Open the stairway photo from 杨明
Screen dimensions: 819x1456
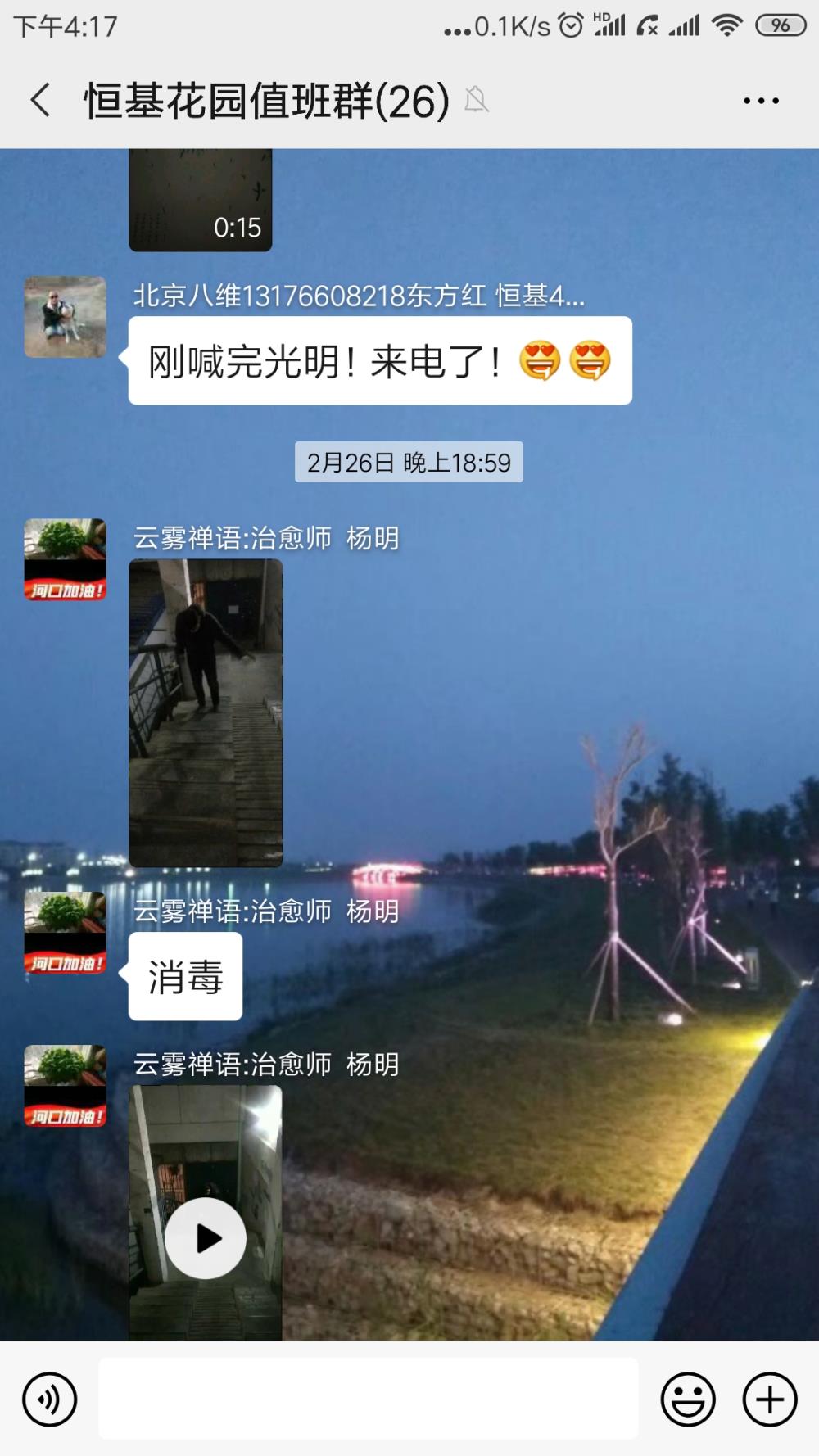coord(206,712)
